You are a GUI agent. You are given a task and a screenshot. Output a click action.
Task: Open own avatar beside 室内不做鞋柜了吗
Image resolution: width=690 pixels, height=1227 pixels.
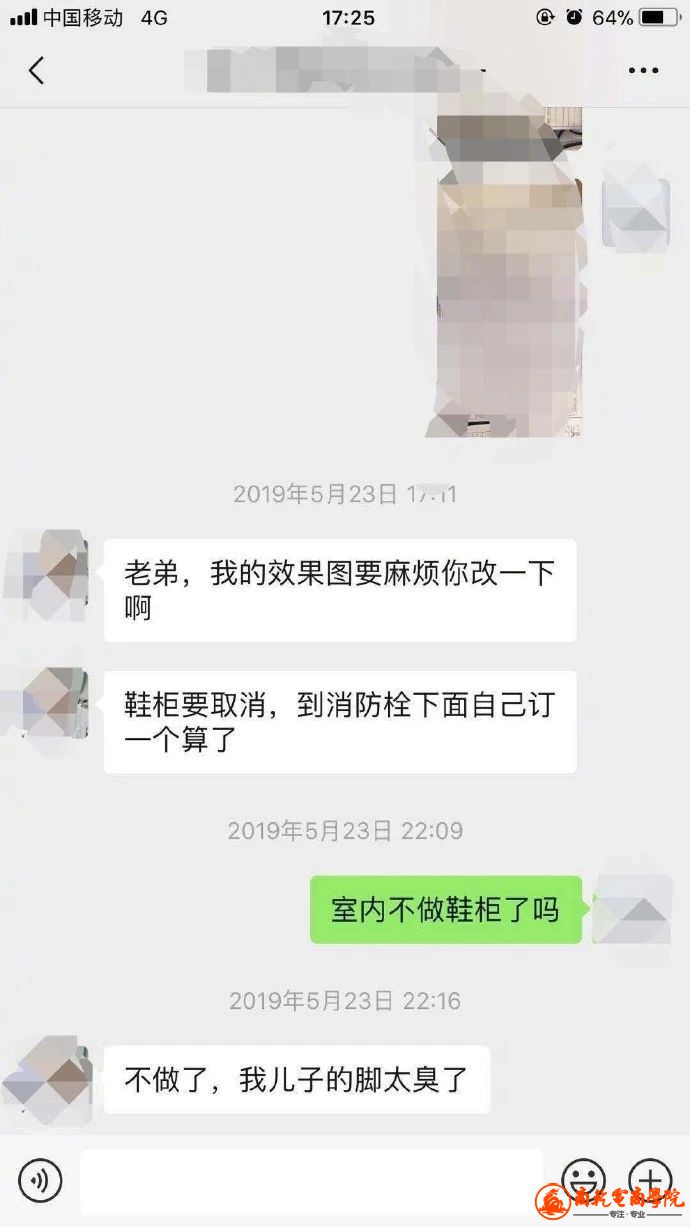(631, 909)
